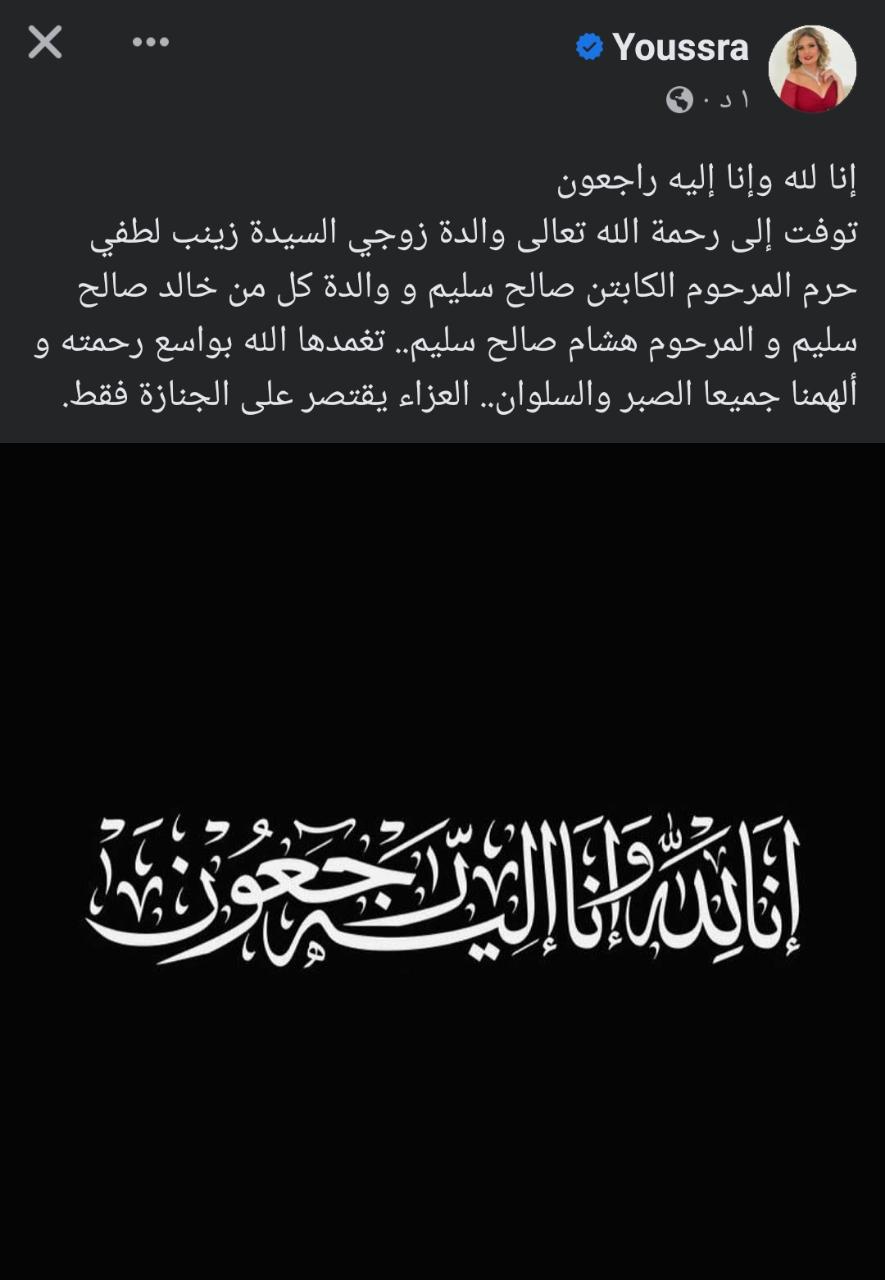Open Youssra's profile picture

coord(811,69)
